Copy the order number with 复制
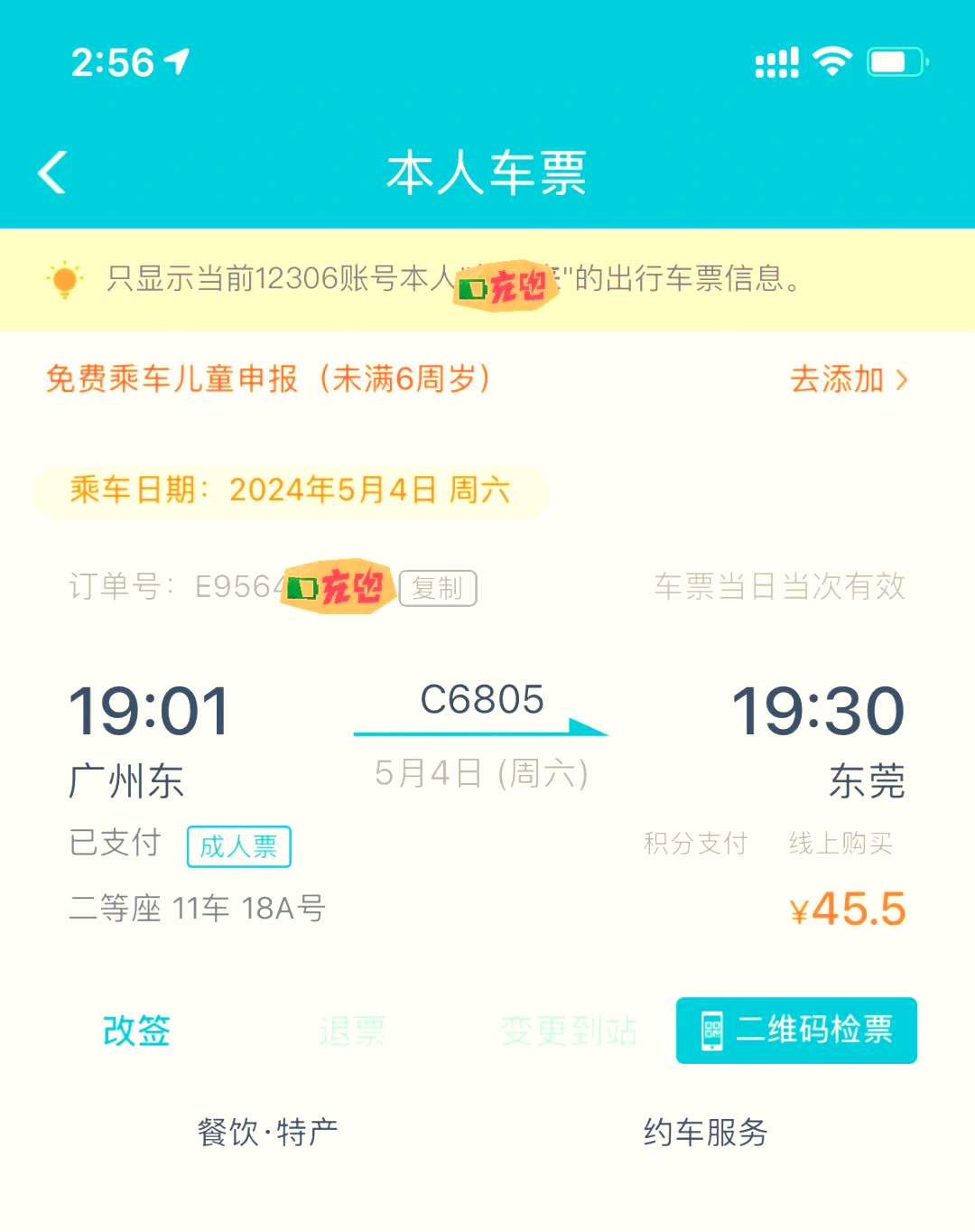This screenshot has width=975, height=1232. pyautogui.click(x=438, y=588)
